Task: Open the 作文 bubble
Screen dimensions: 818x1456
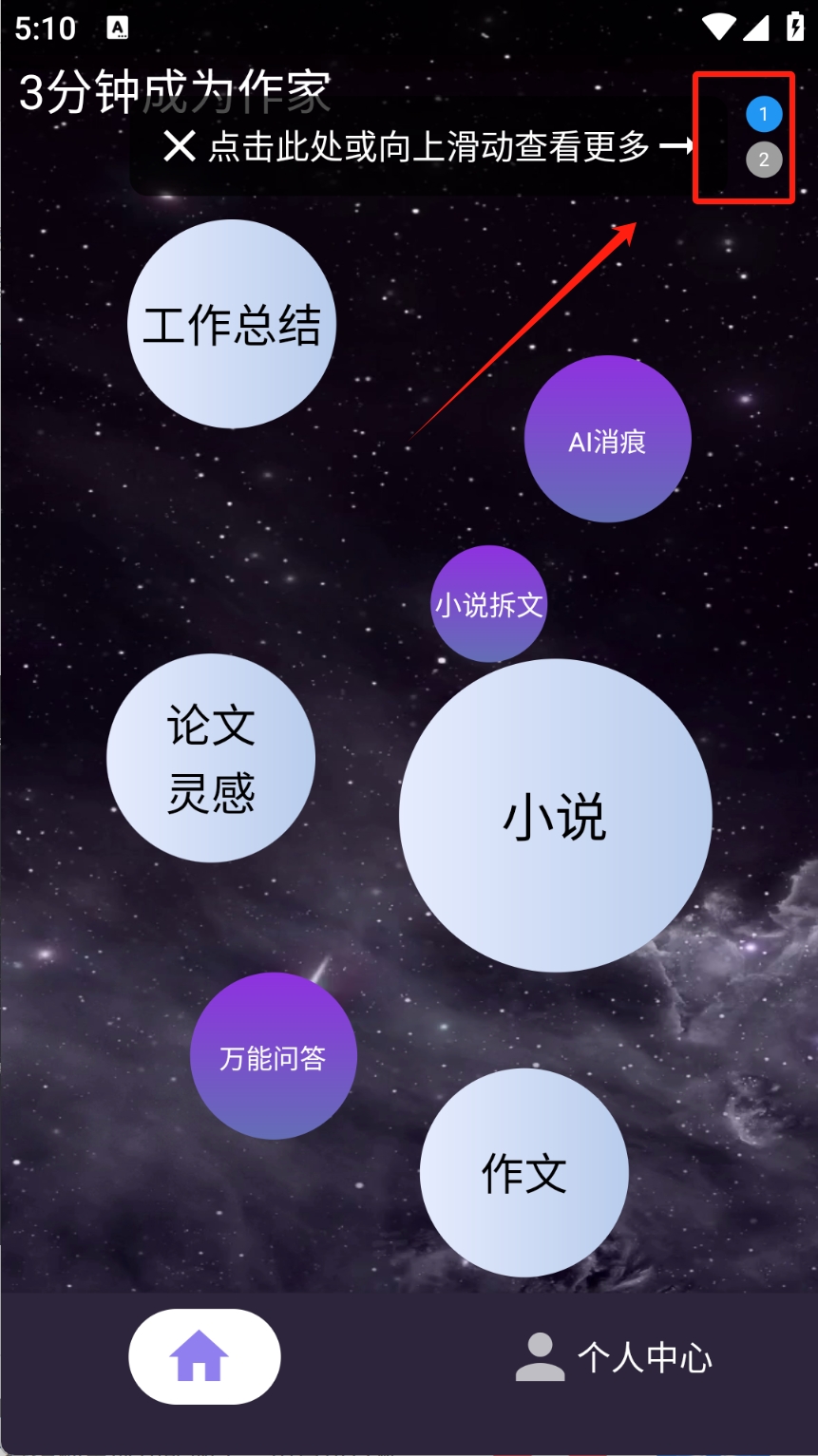Action: [523, 1172]
